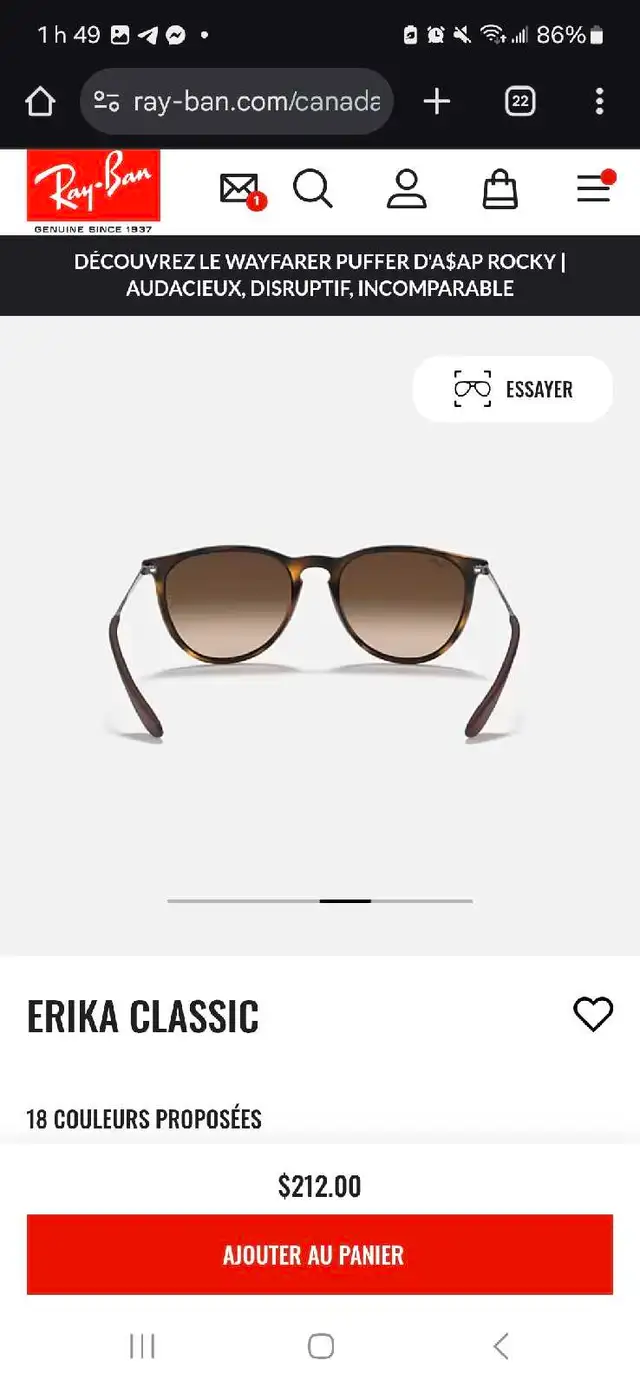Open the Ray-Ban logo home link
640x1388 pixels.
[93, 191]
